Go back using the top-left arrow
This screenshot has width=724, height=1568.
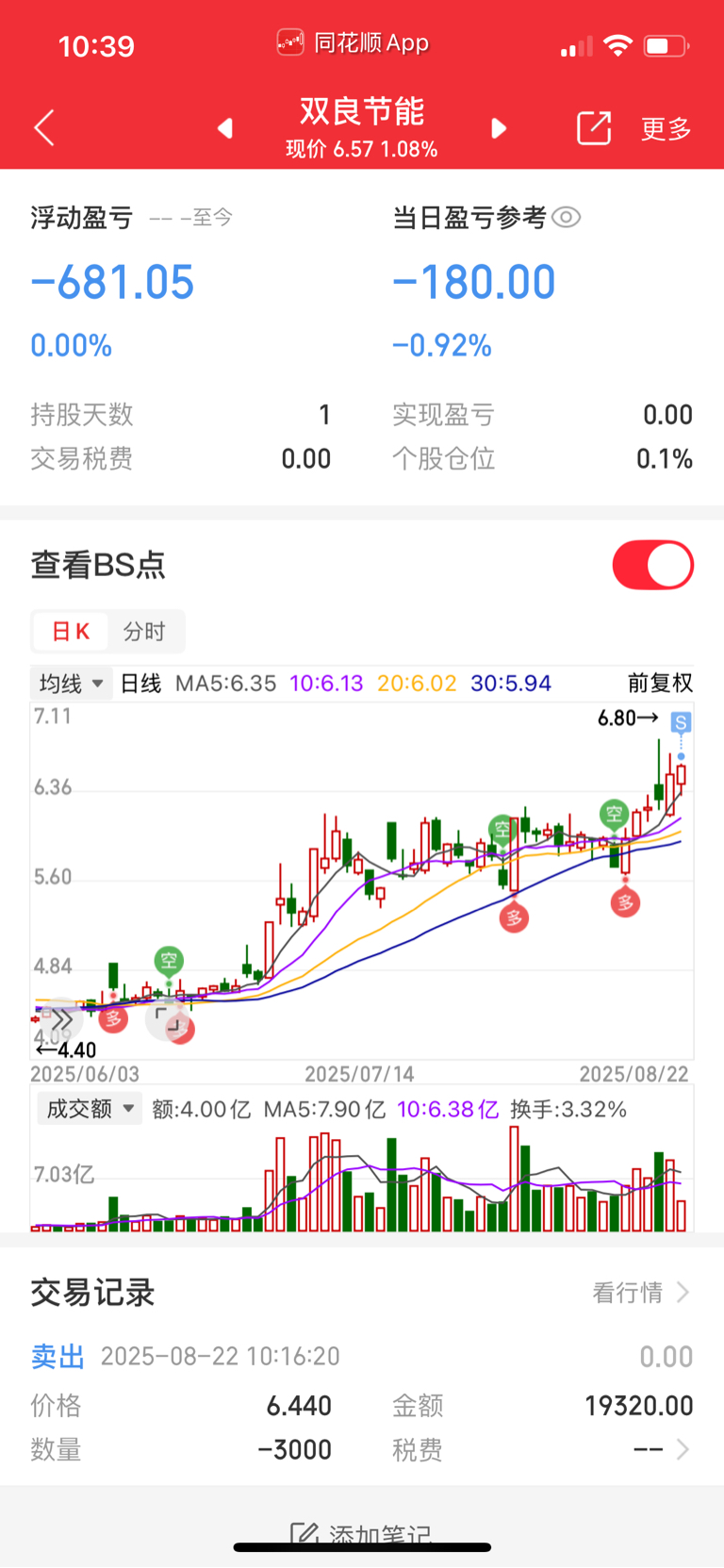[44, 127]
